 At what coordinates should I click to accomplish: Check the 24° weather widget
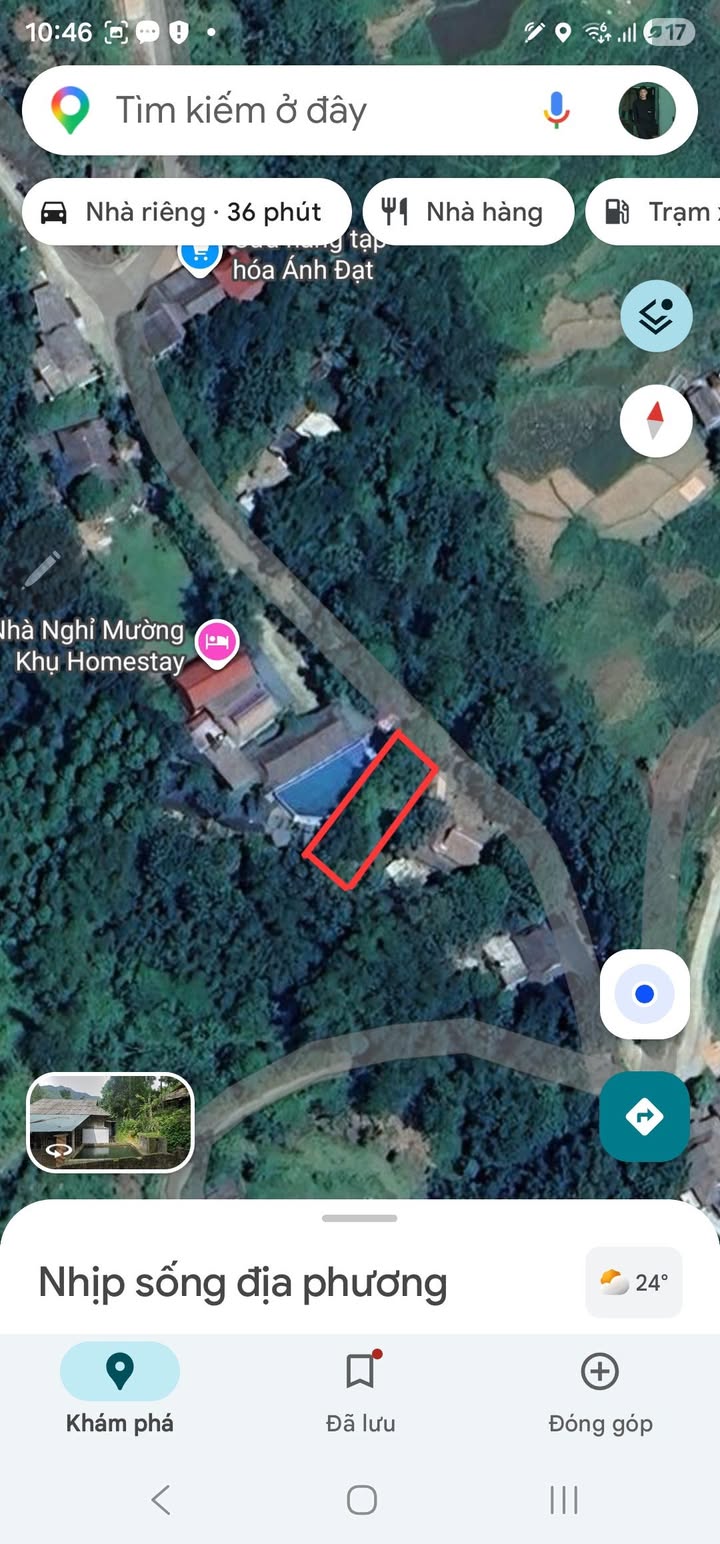pos(634,1282)
